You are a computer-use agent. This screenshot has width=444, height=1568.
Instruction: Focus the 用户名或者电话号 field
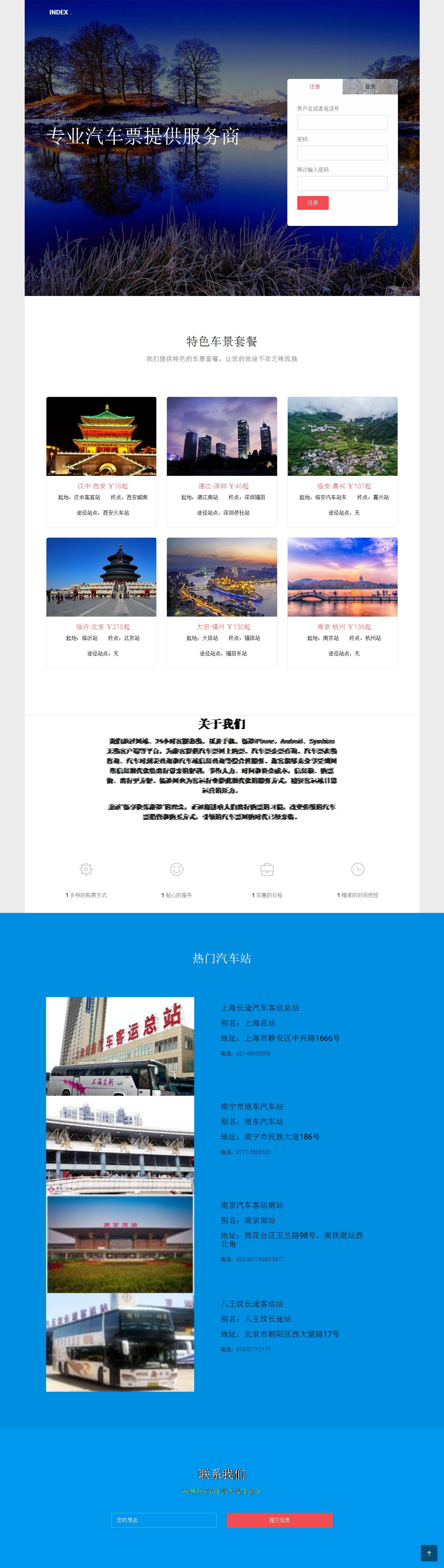pyautogui.click(x=342, y=122)
